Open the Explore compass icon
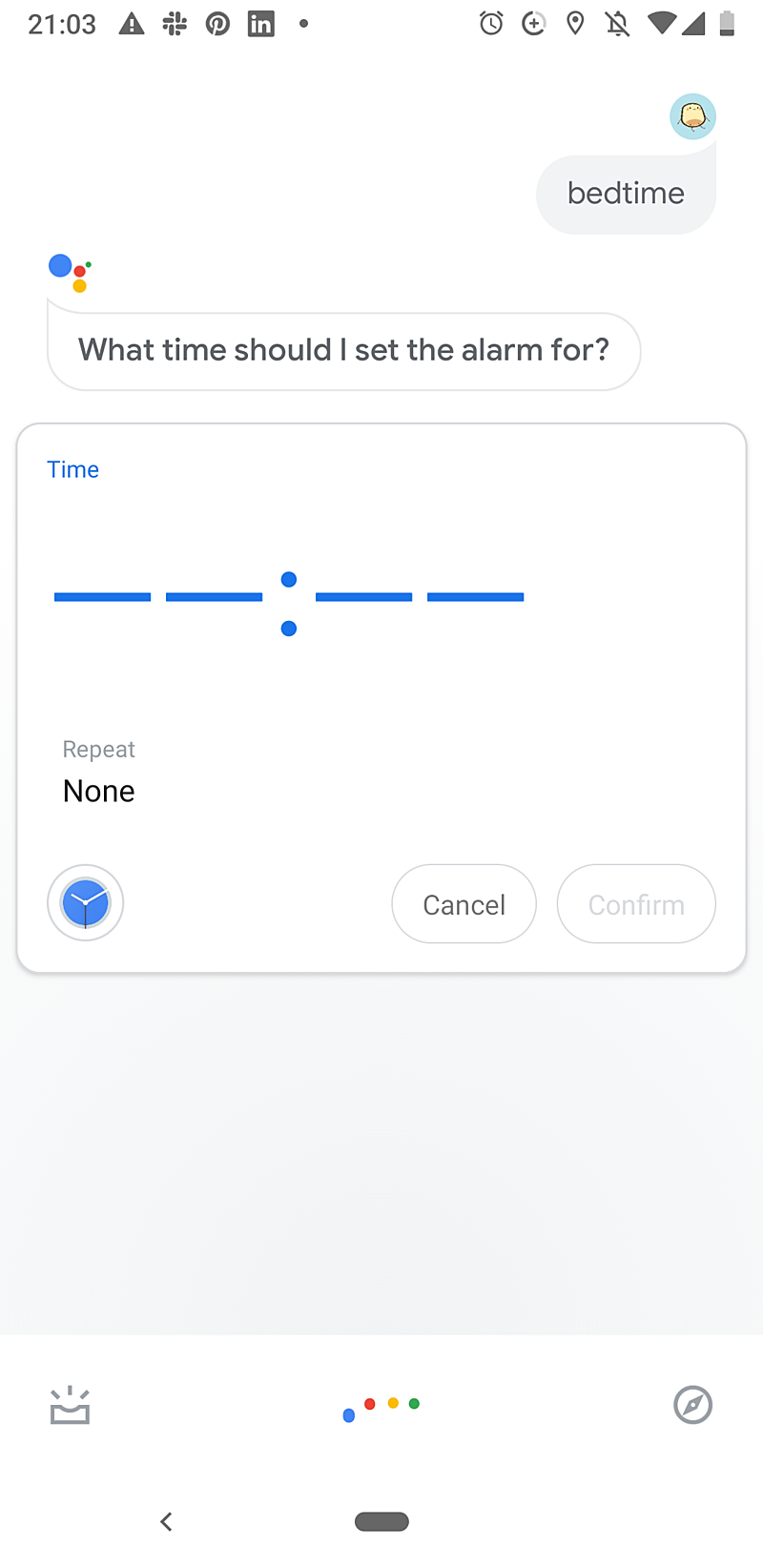Viewport: 763px width, 1568px height. 693,1405
